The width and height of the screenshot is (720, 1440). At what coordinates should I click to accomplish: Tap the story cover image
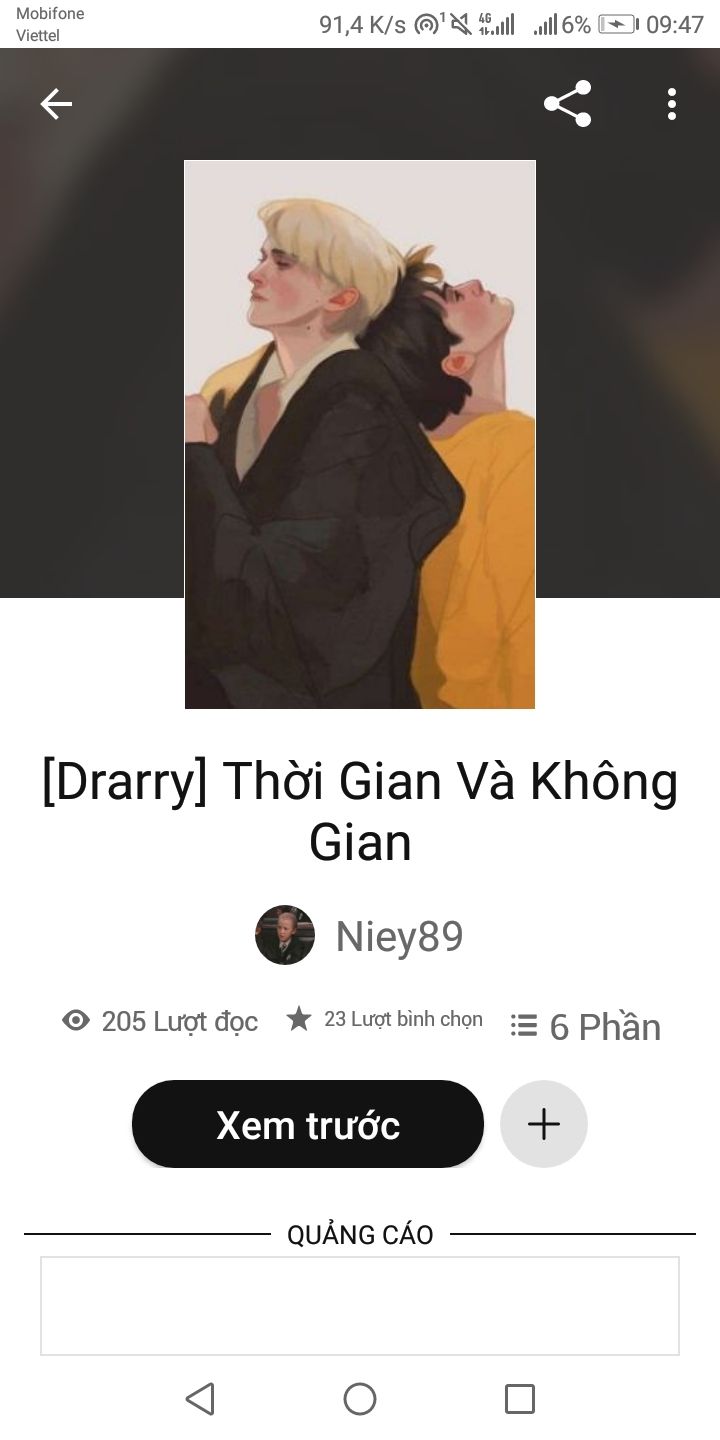click(x=360, y=434)
